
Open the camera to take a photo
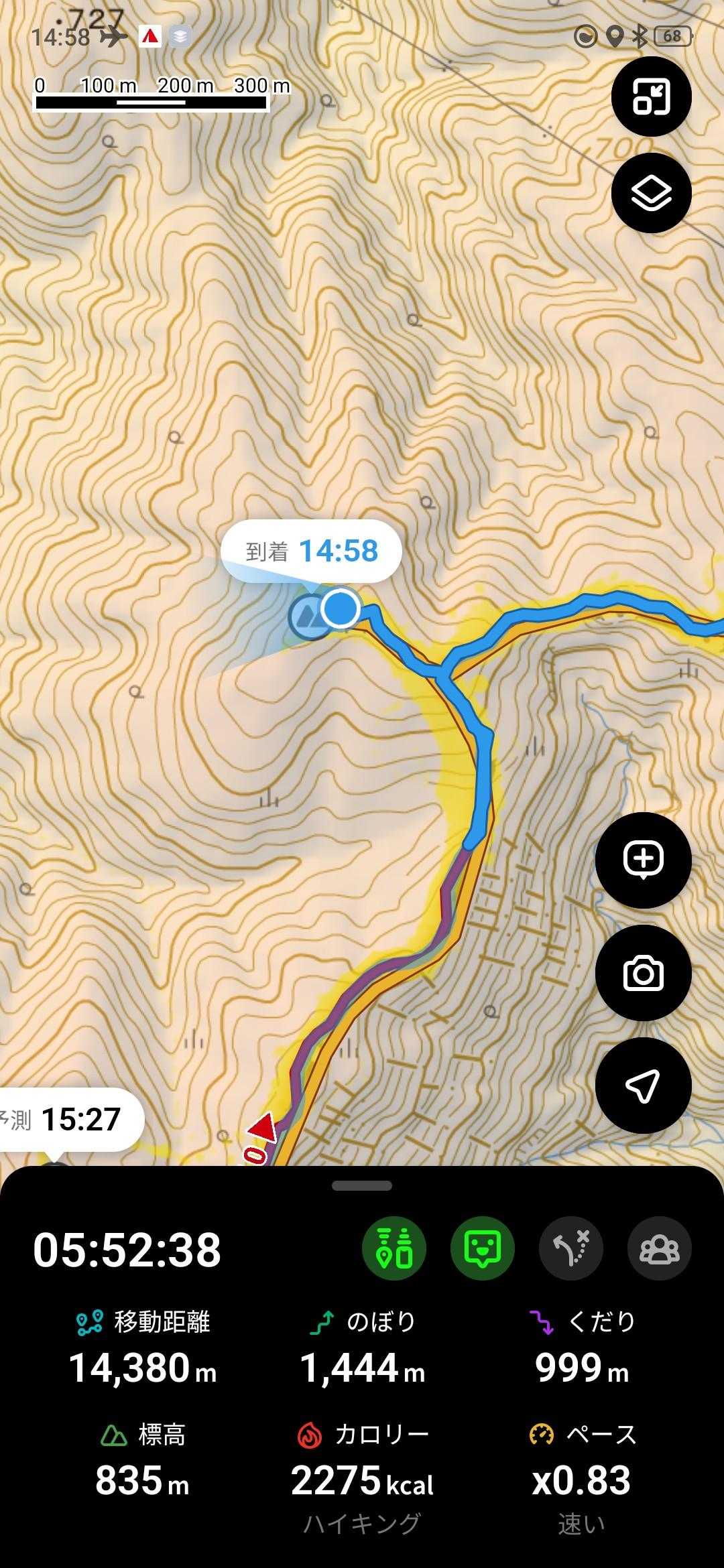643,972
